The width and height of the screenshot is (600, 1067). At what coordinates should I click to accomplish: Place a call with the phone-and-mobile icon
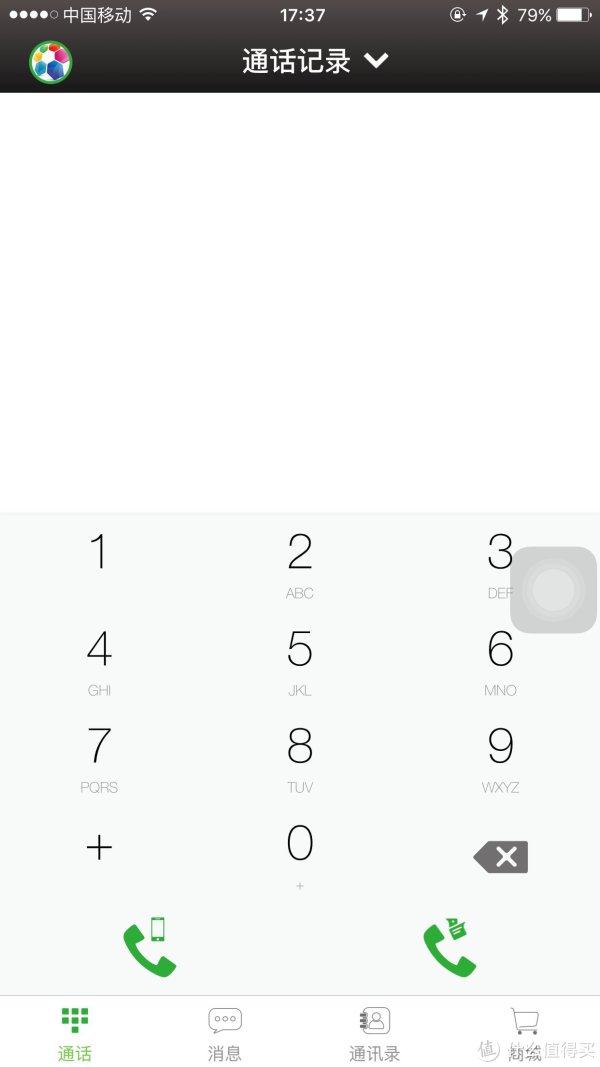pyautogui.click(x=150, y=946)
